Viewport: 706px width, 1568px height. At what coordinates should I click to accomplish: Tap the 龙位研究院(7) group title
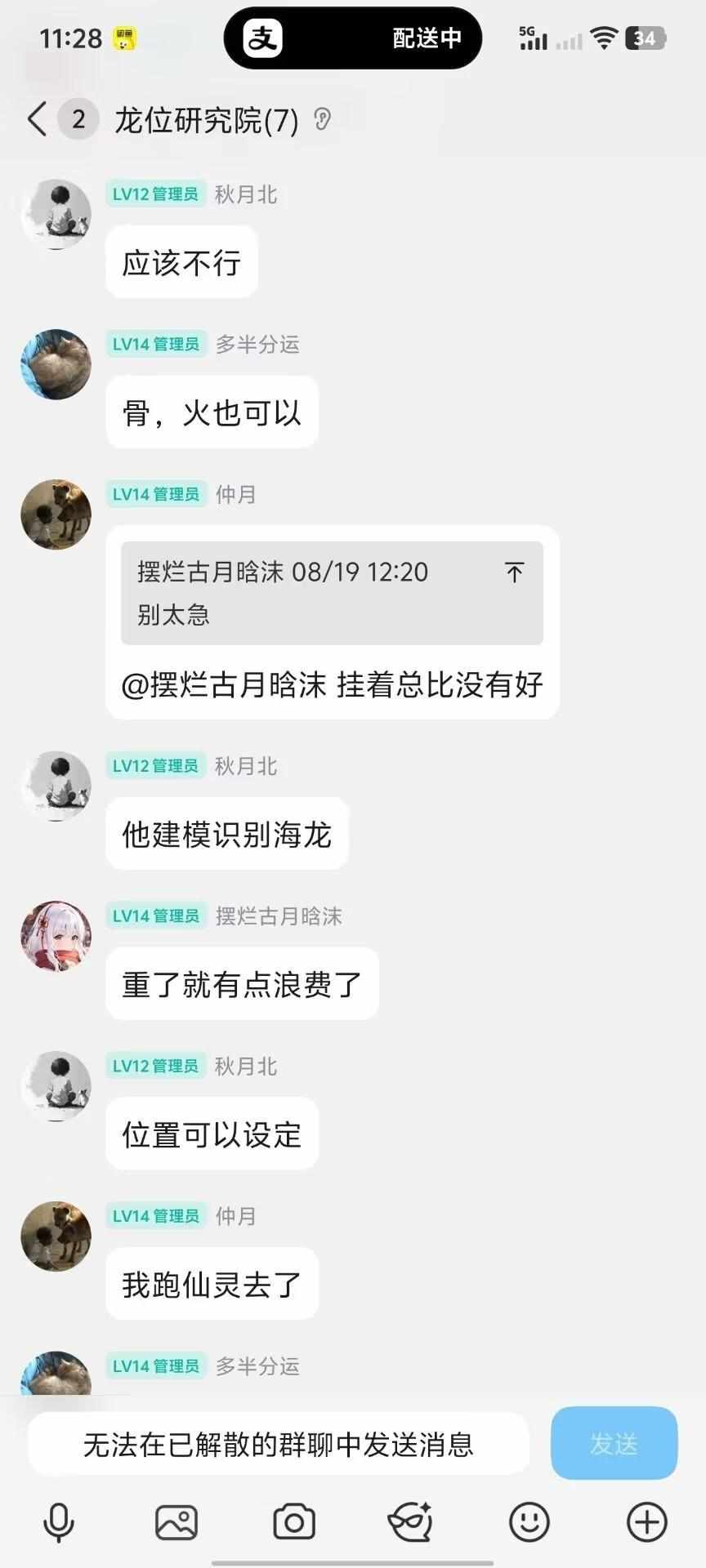click(206, 121)
